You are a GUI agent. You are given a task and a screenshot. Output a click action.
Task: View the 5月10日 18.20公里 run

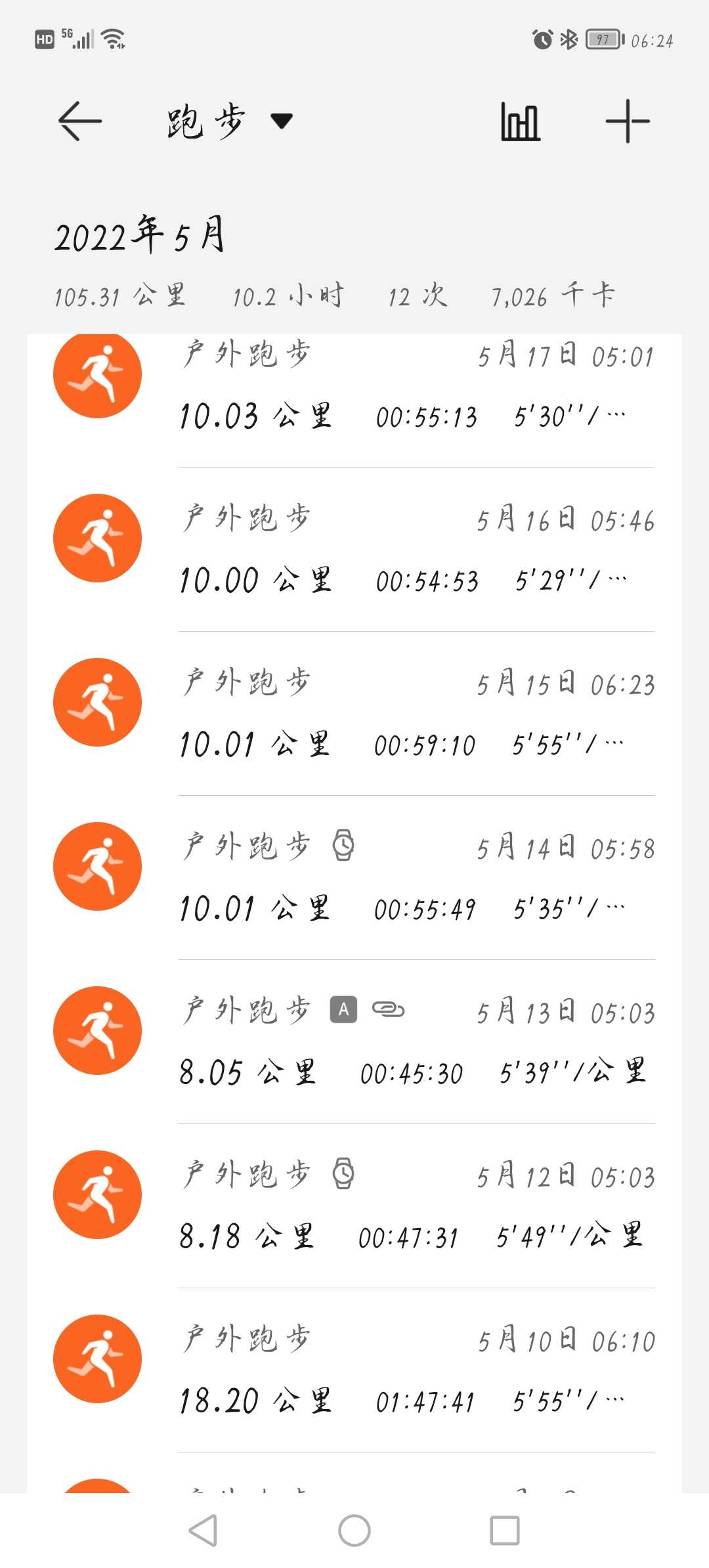pos(354,1370)
